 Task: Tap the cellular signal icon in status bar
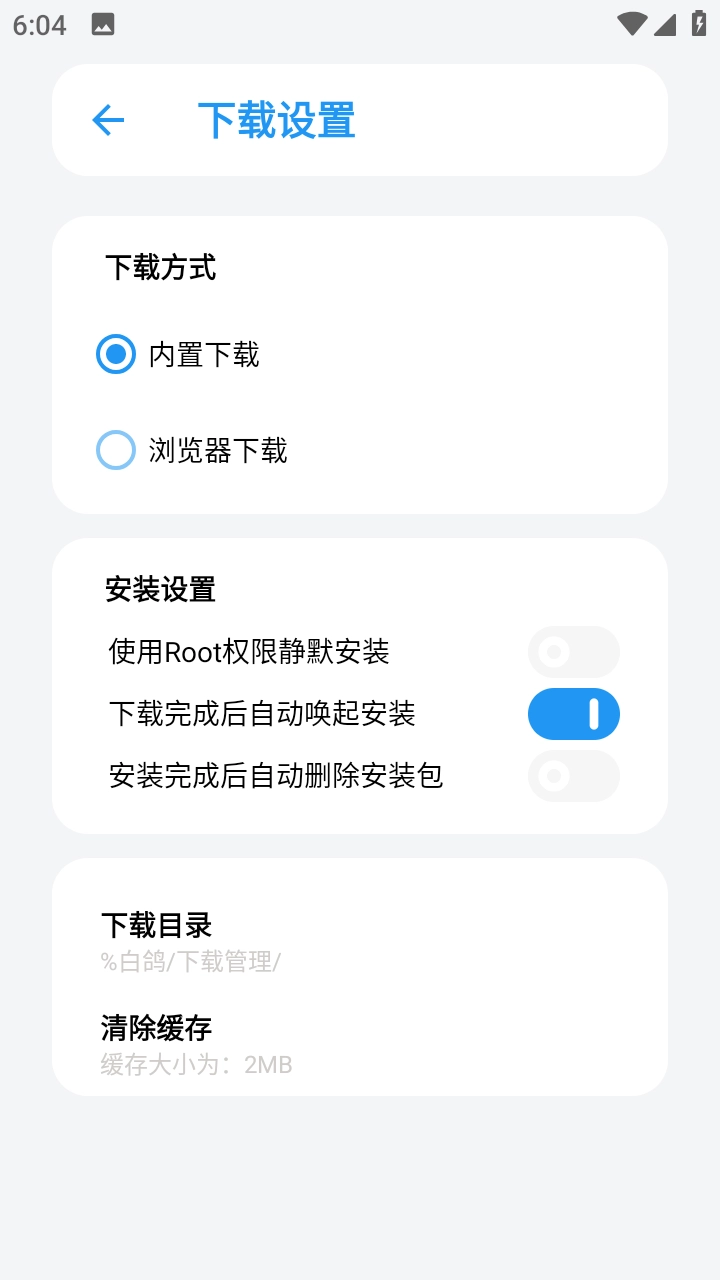coord(665,24)
